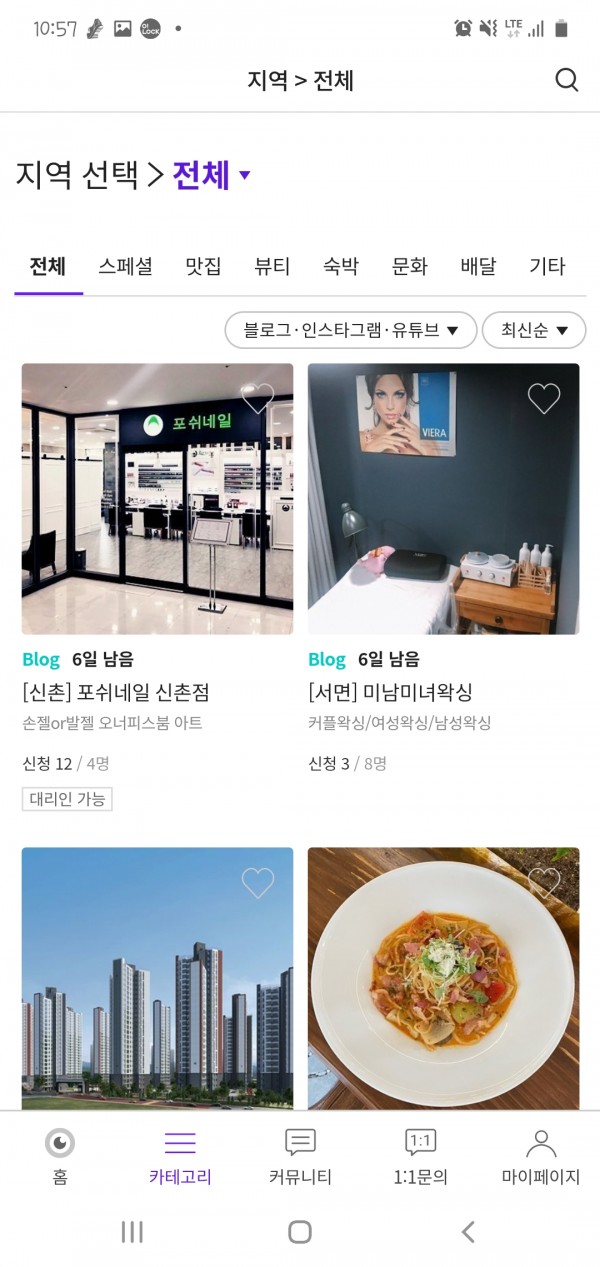
Task: Switch to the 스페셜 tab
Action: point(125,266)
